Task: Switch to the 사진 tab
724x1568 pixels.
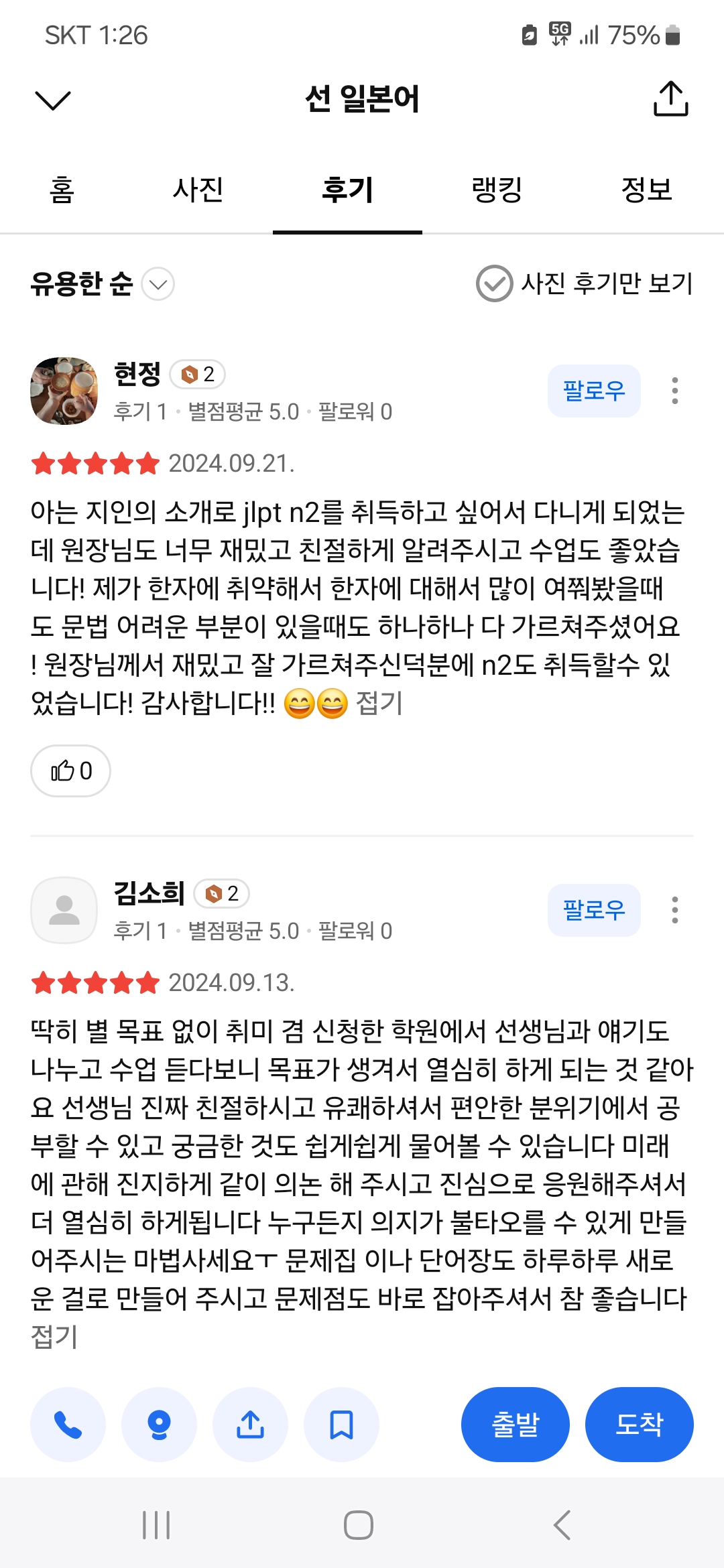Action: click(198, 190)
